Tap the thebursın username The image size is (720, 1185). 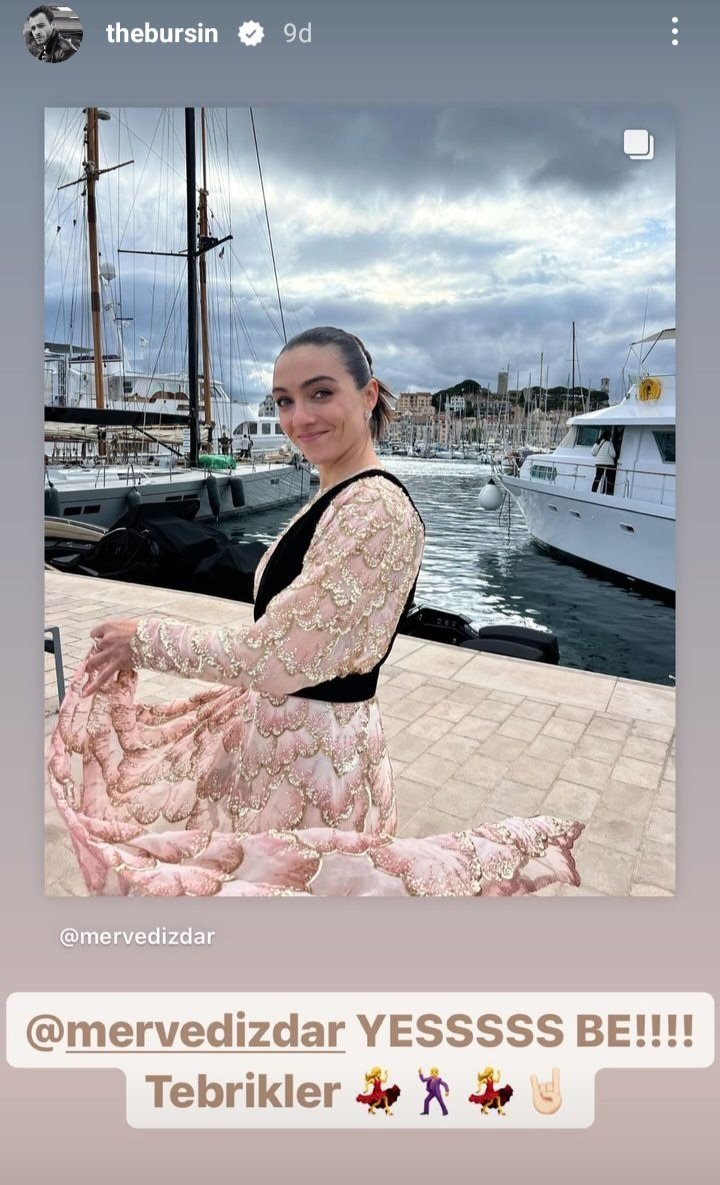click(x=162, y=33)
